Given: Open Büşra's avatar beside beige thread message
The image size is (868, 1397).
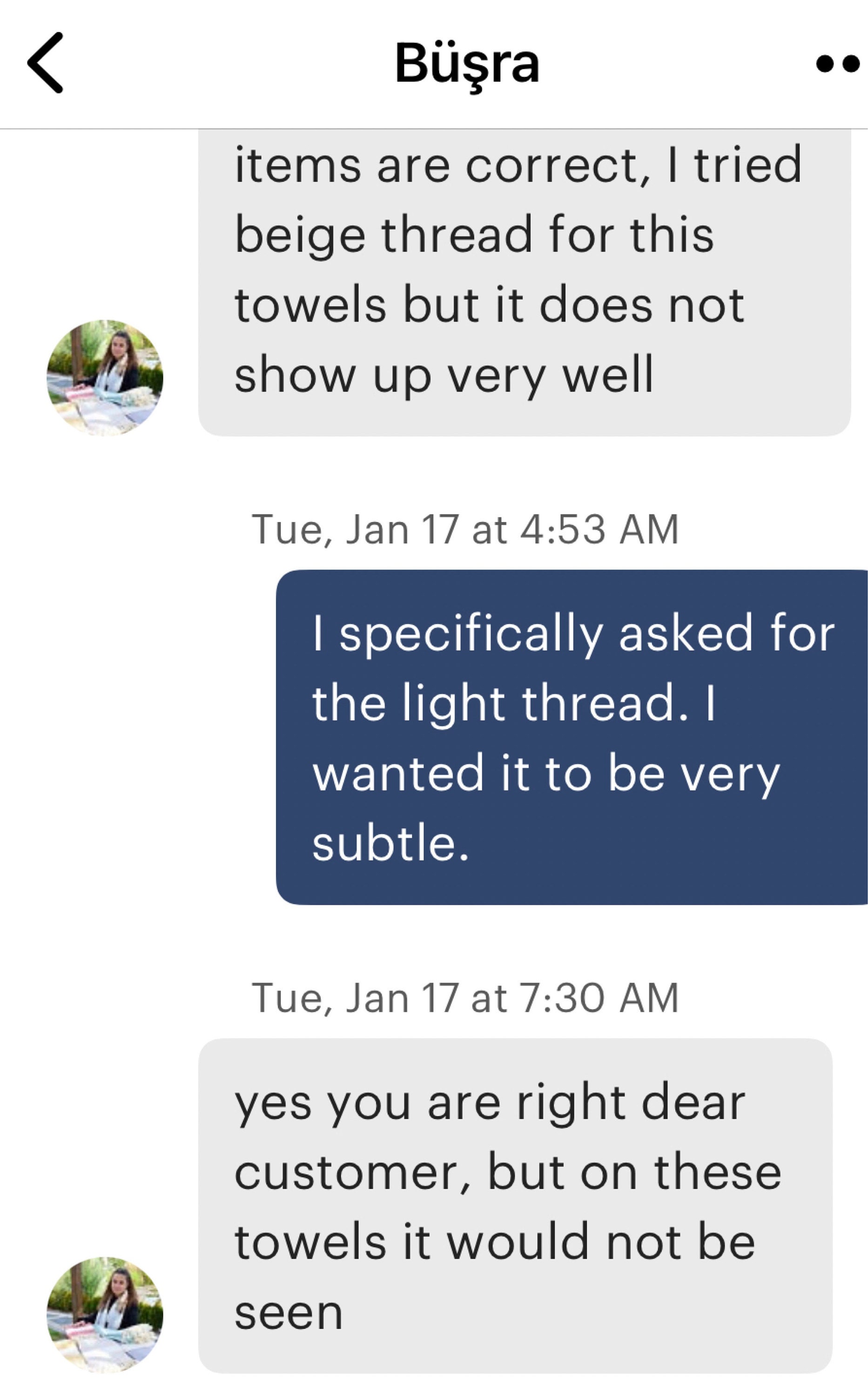Looking at the screenshot, I should click(x=105, y=377).
